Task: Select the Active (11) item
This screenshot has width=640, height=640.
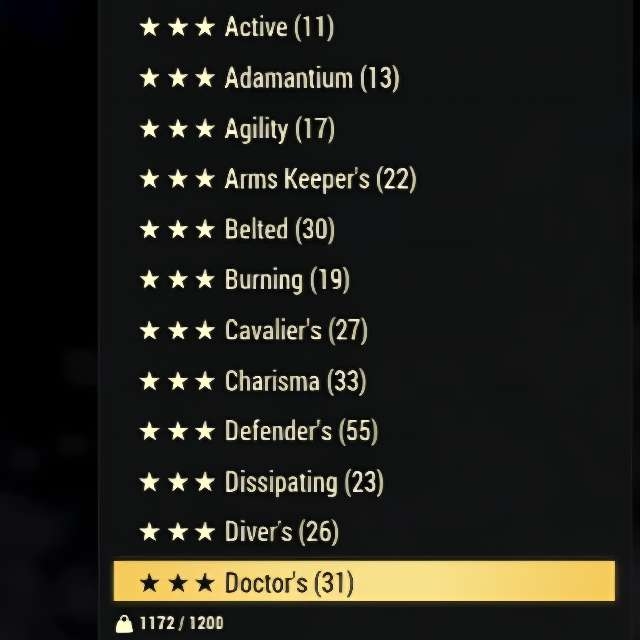Action: coord(364,27)
